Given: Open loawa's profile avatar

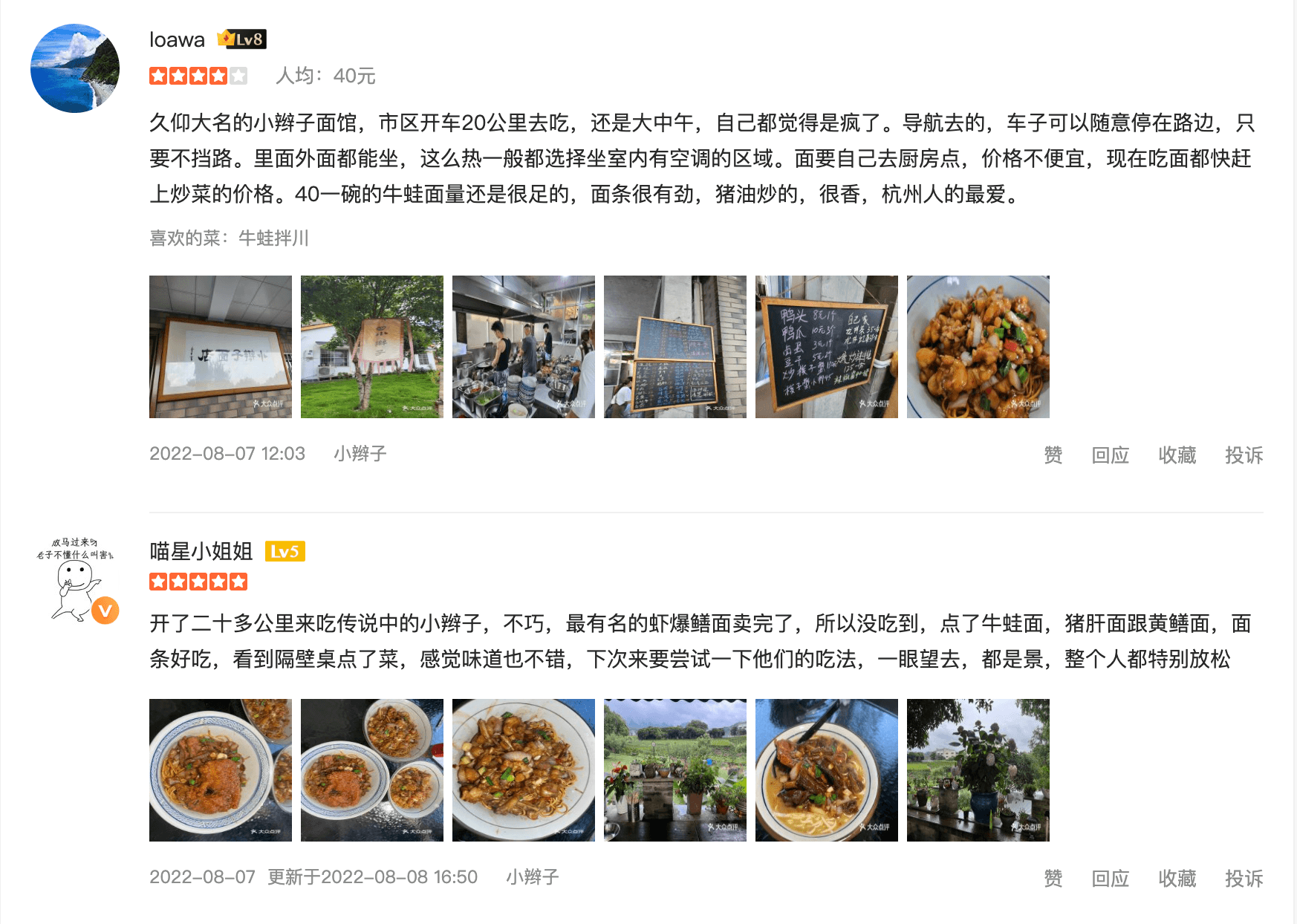Looking at the screenshot, I should click(75, 68).
